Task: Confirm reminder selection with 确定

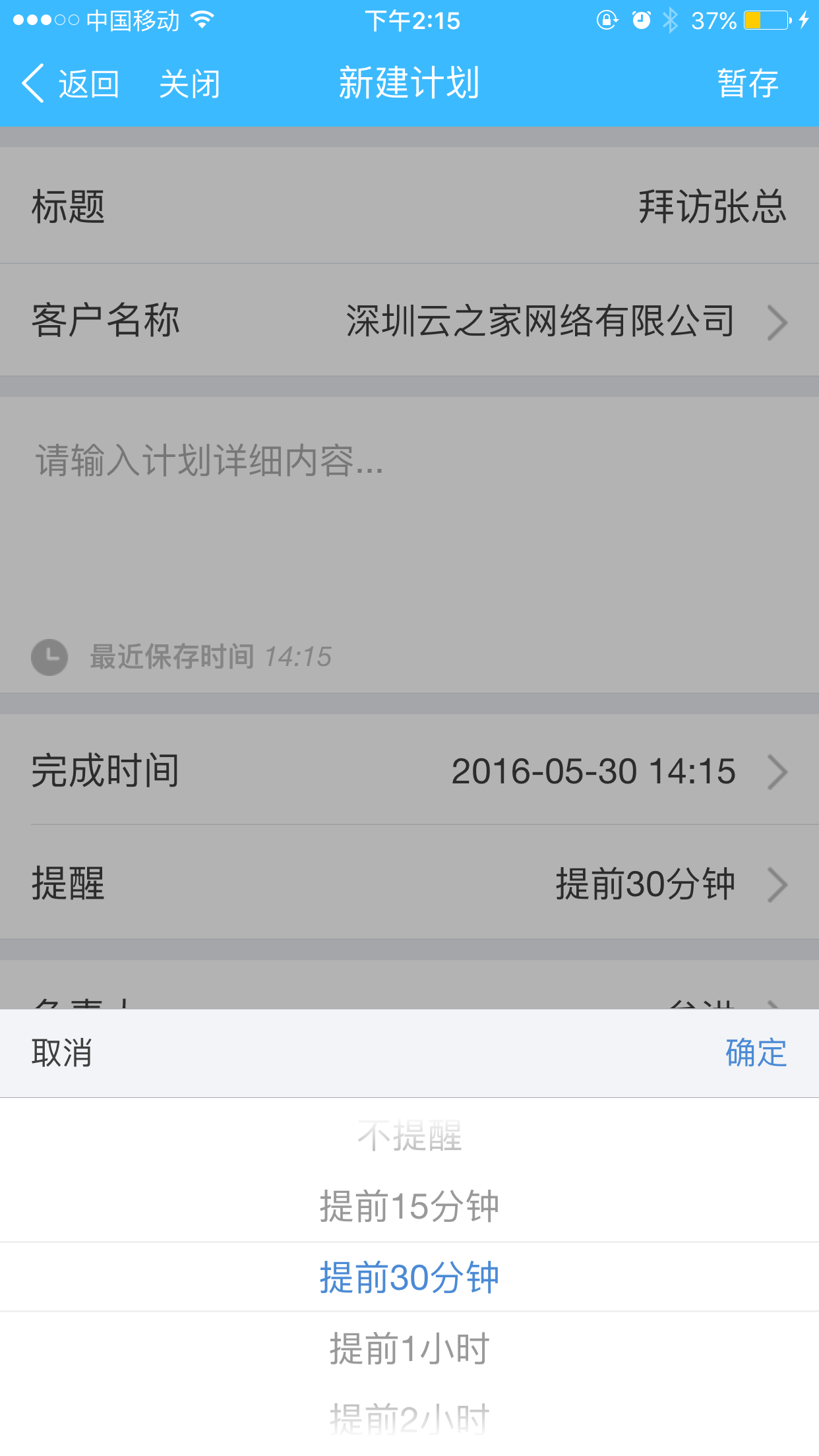Action: coord(756,1052)
